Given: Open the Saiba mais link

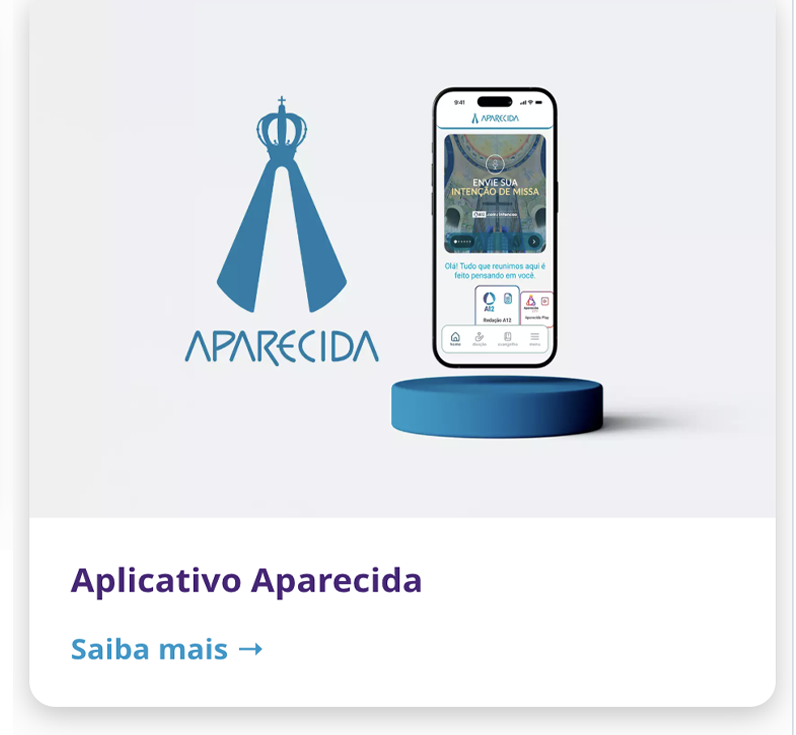Looking at the screenshot, I should pos(166,649).
